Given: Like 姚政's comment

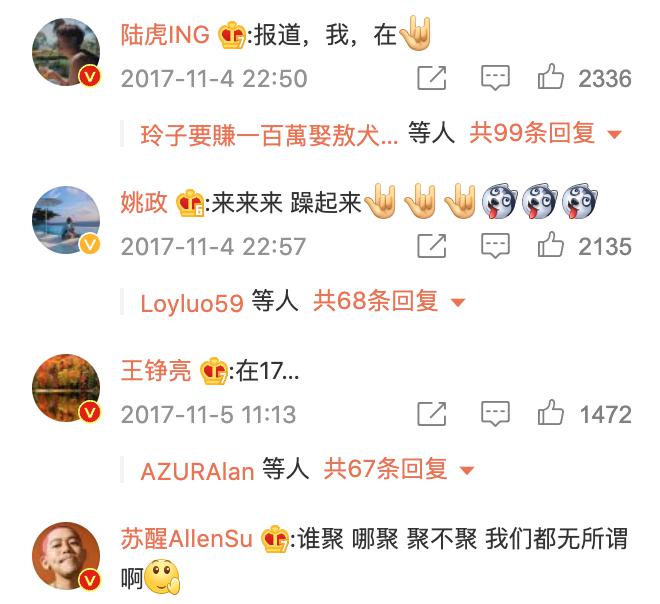Looking at the screenshot, I should pos(551,245).
